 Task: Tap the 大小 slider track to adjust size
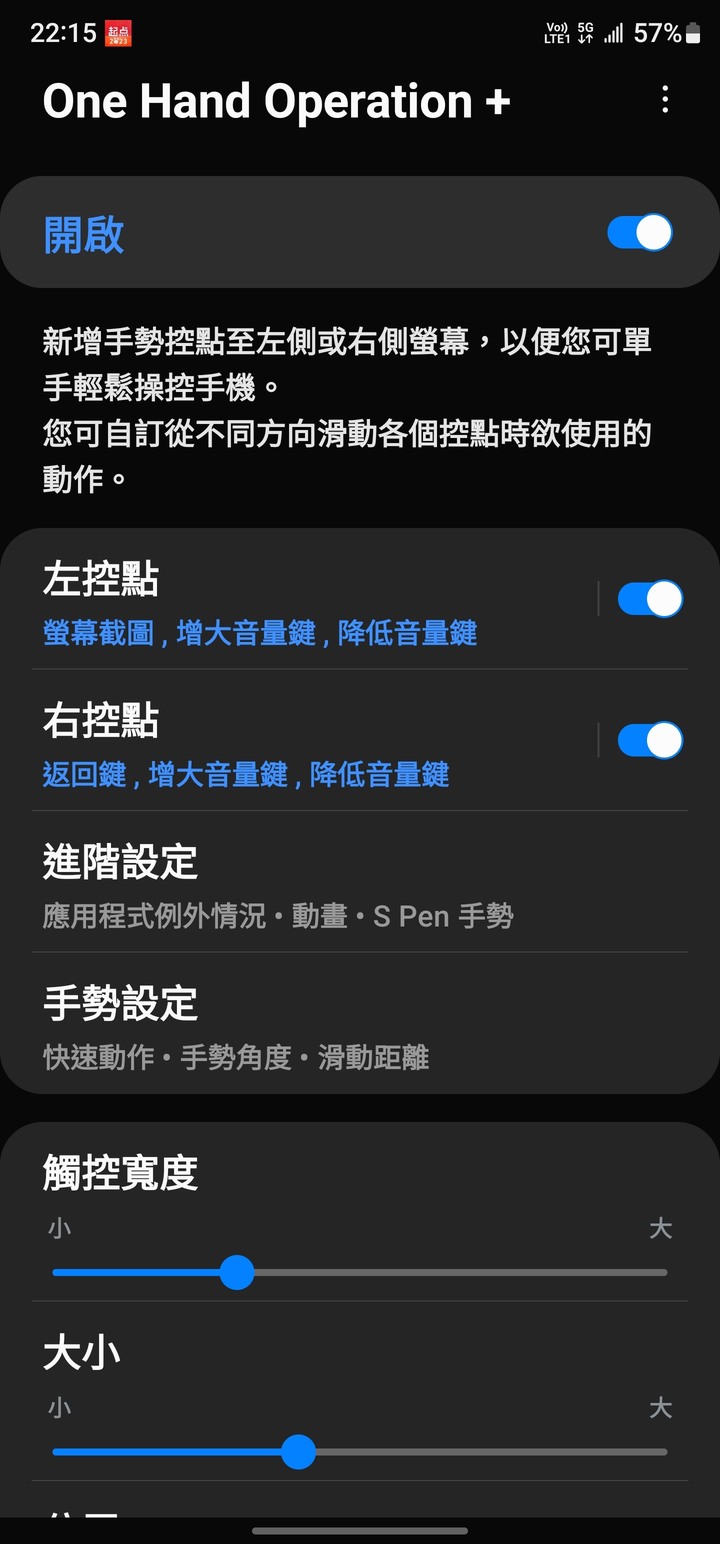coord(360,1452)
